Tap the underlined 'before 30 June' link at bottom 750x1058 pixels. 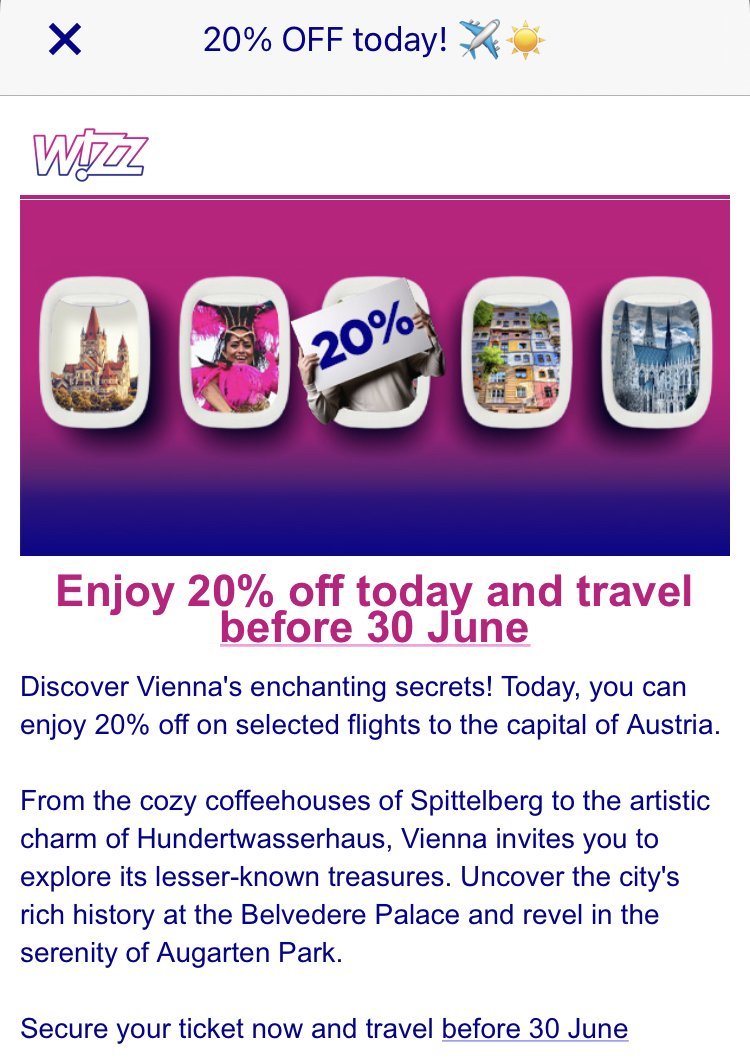[534, 1028]
